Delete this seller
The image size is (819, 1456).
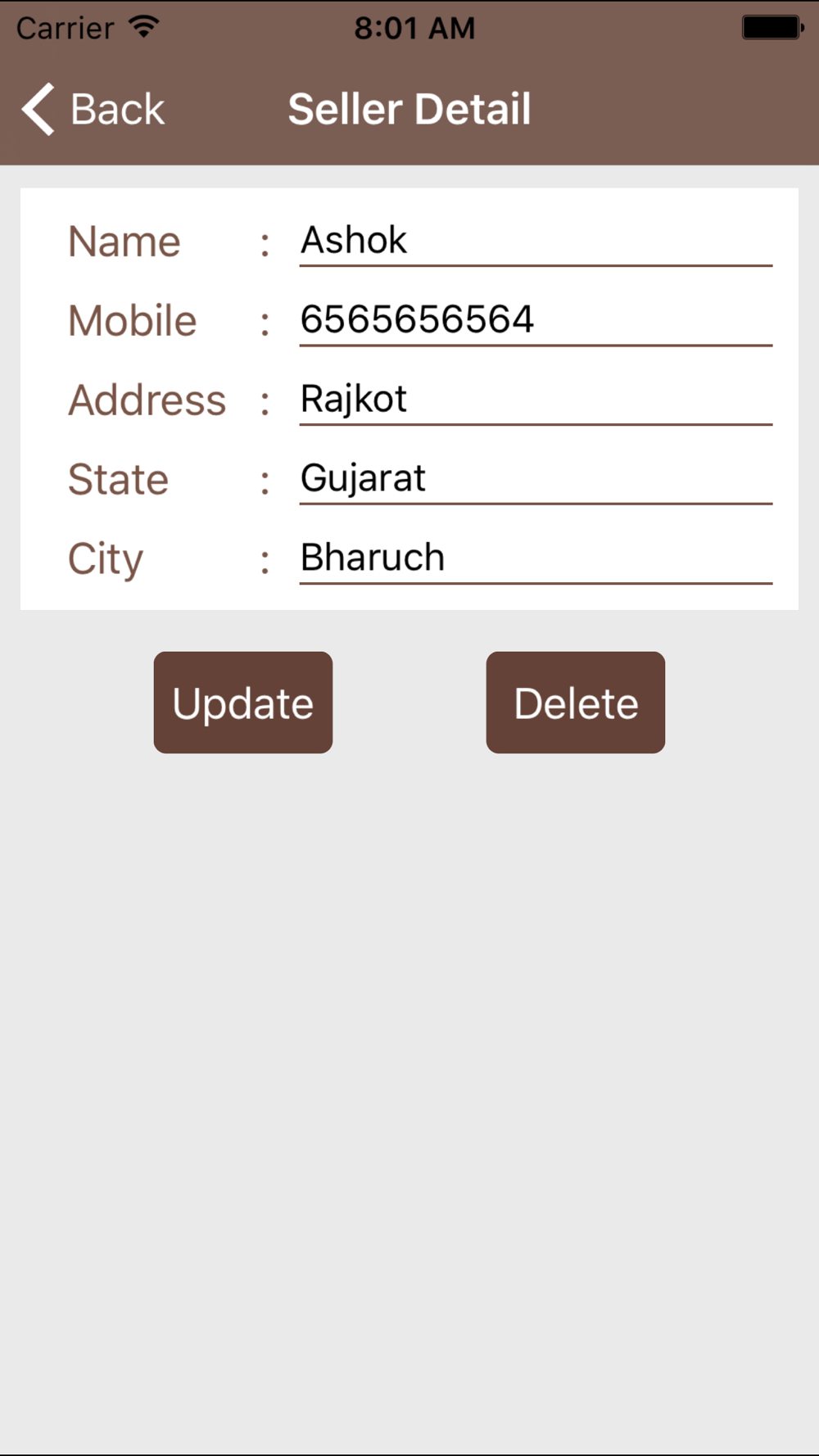[576, 703]
